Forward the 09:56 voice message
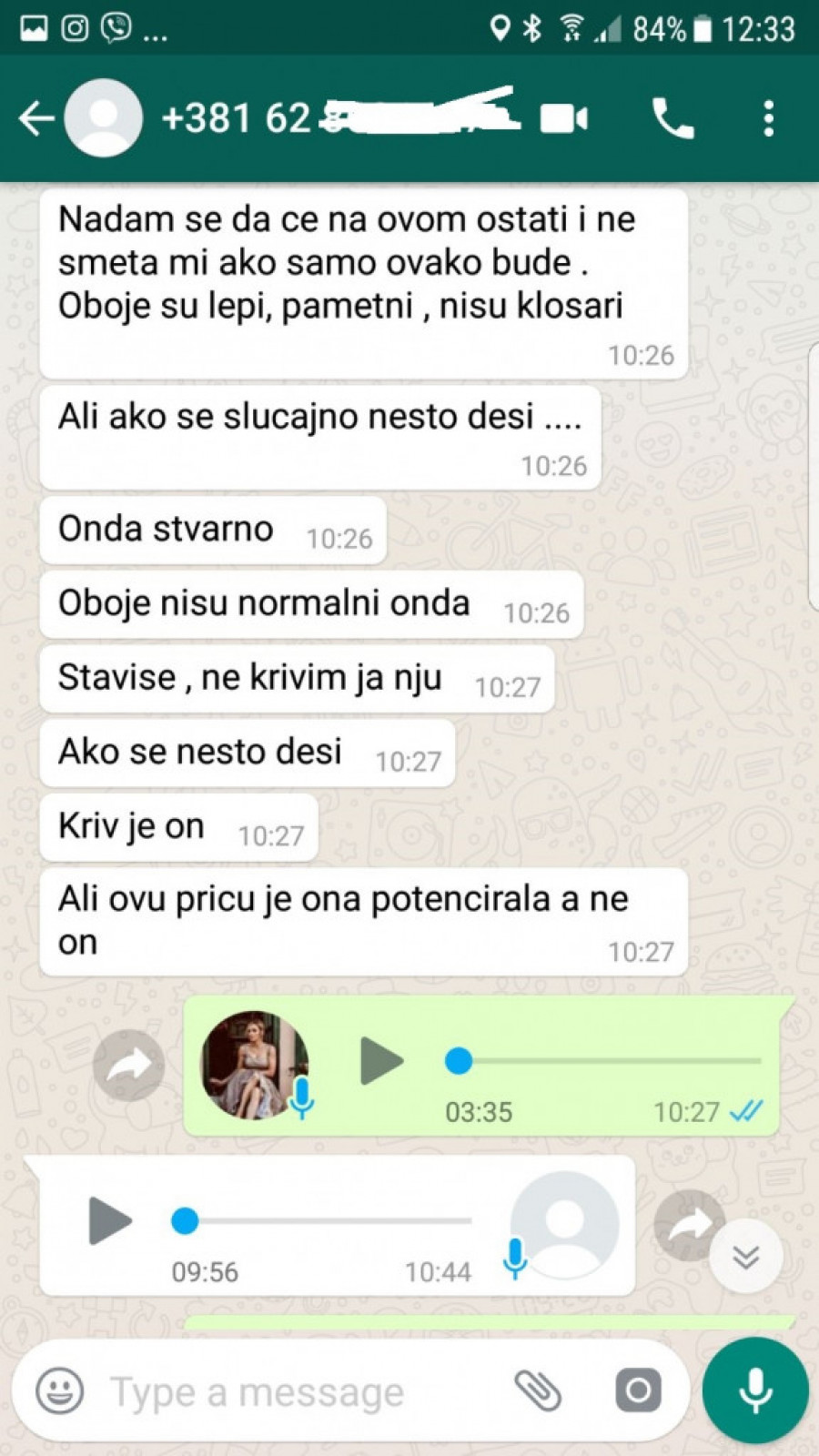819x1456 pixels. (x=689, y=1226)
